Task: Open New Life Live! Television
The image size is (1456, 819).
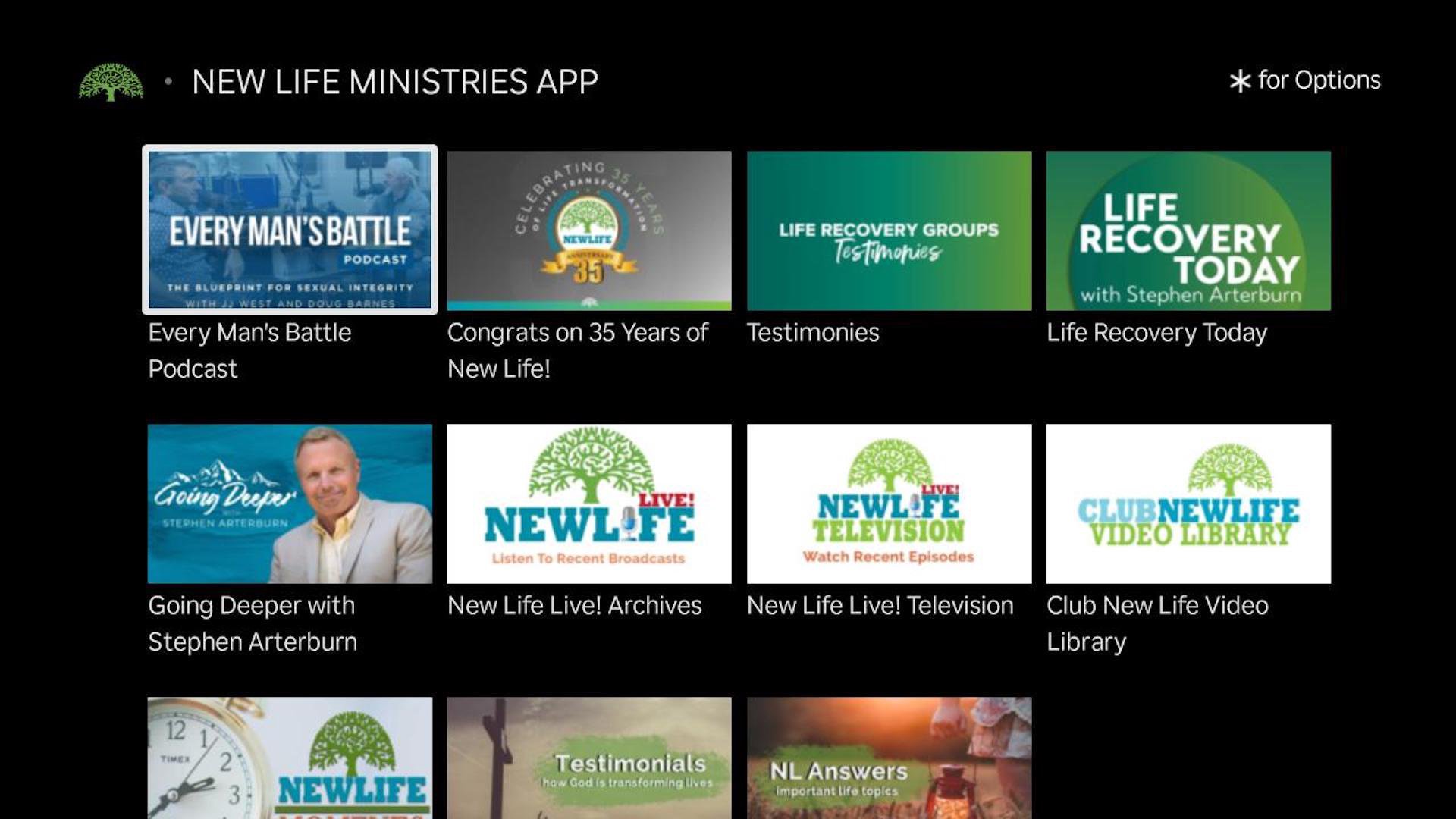Action: [x=889, y=504]
